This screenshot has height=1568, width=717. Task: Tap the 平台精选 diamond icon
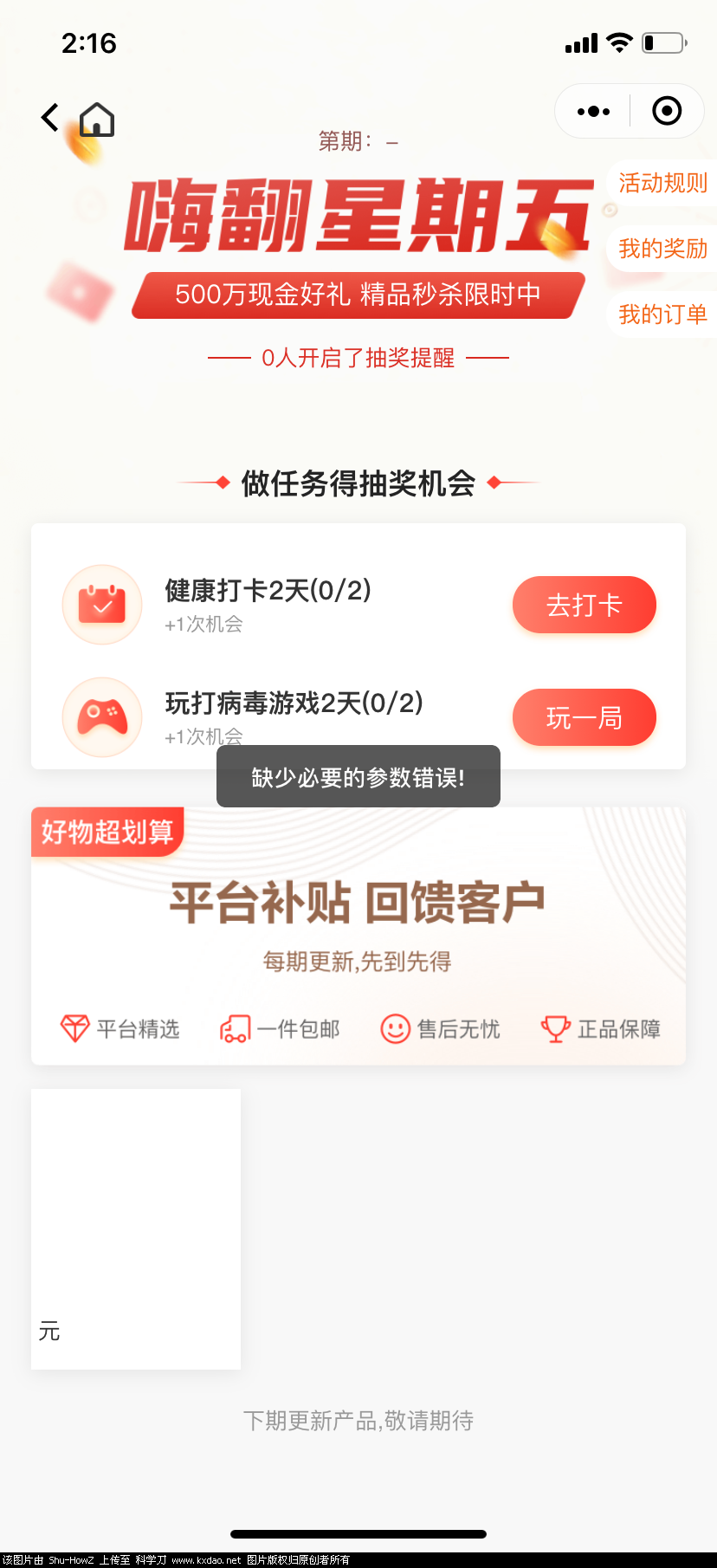point(74,1028)
